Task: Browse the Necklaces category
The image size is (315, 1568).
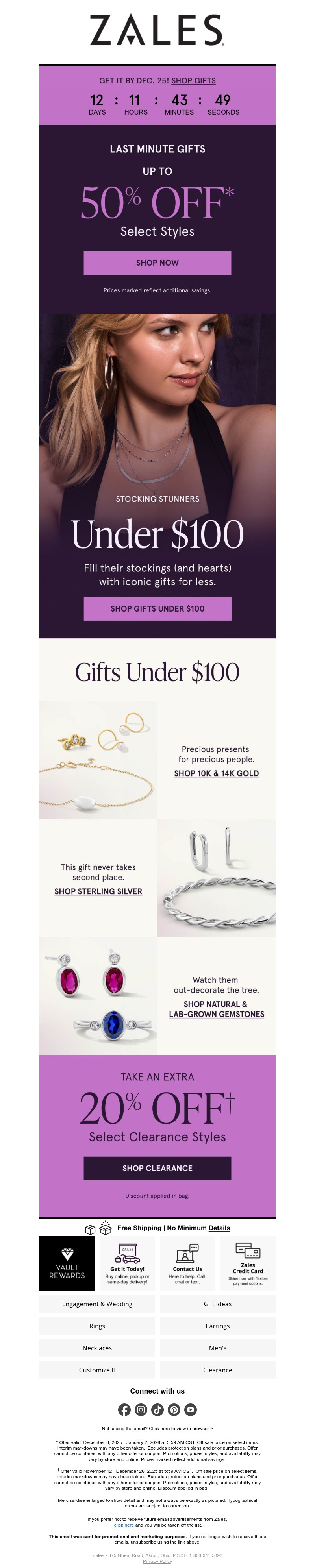Action: pos(97,1348)
